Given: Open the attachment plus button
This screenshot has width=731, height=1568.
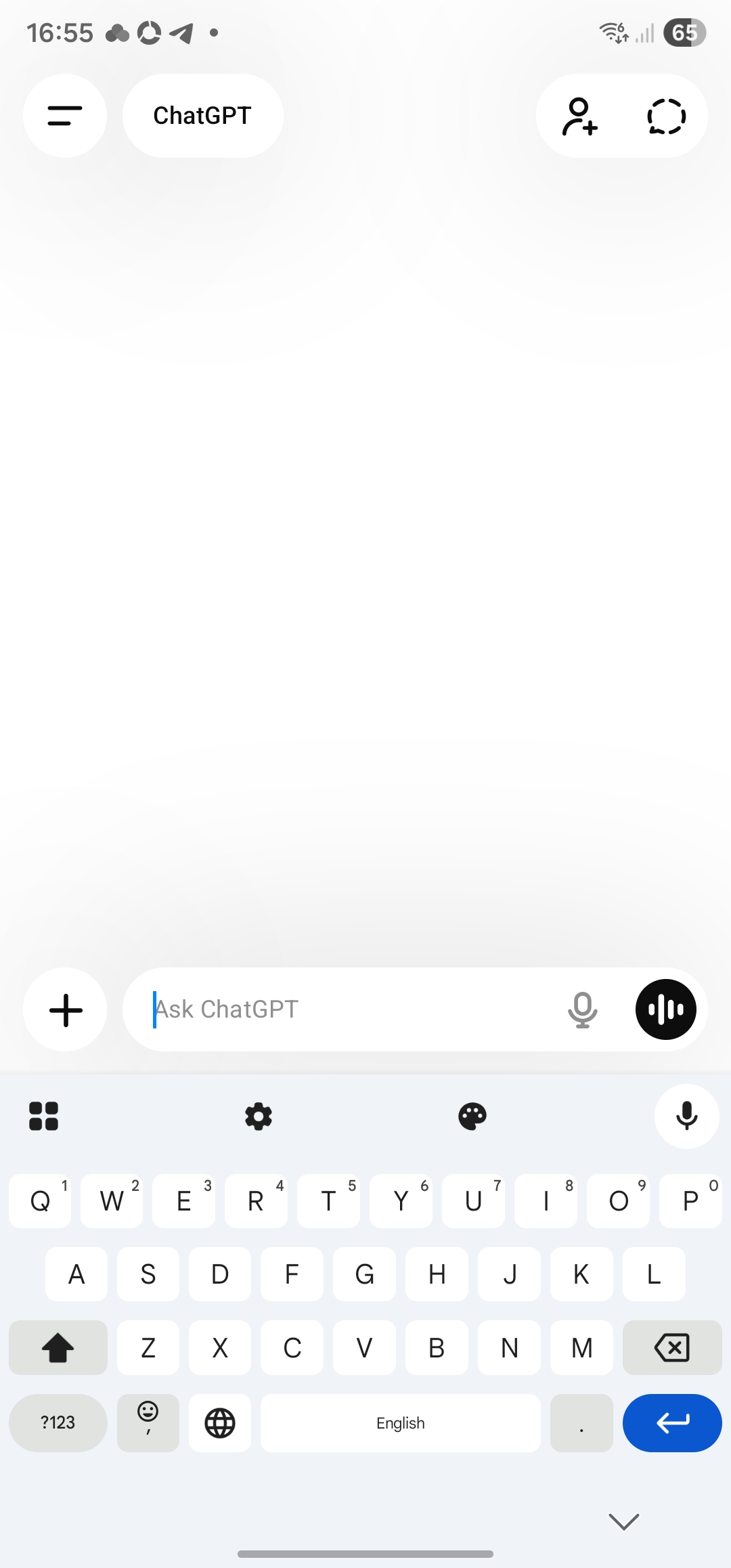Looking at the screenshot, I should tap(65, 1009).
